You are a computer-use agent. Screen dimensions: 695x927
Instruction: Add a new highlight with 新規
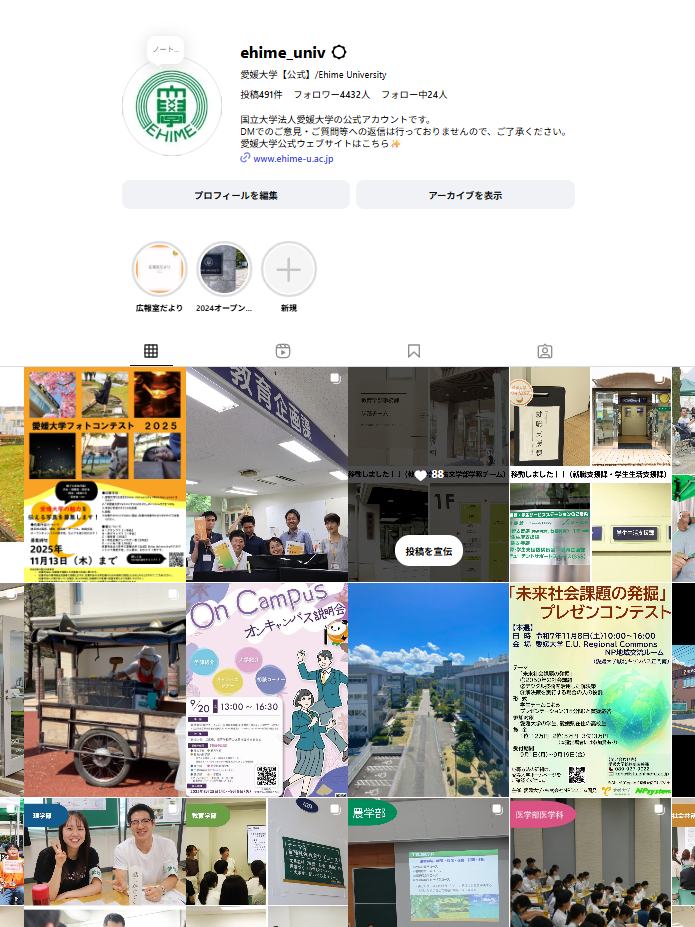point(289,270)
